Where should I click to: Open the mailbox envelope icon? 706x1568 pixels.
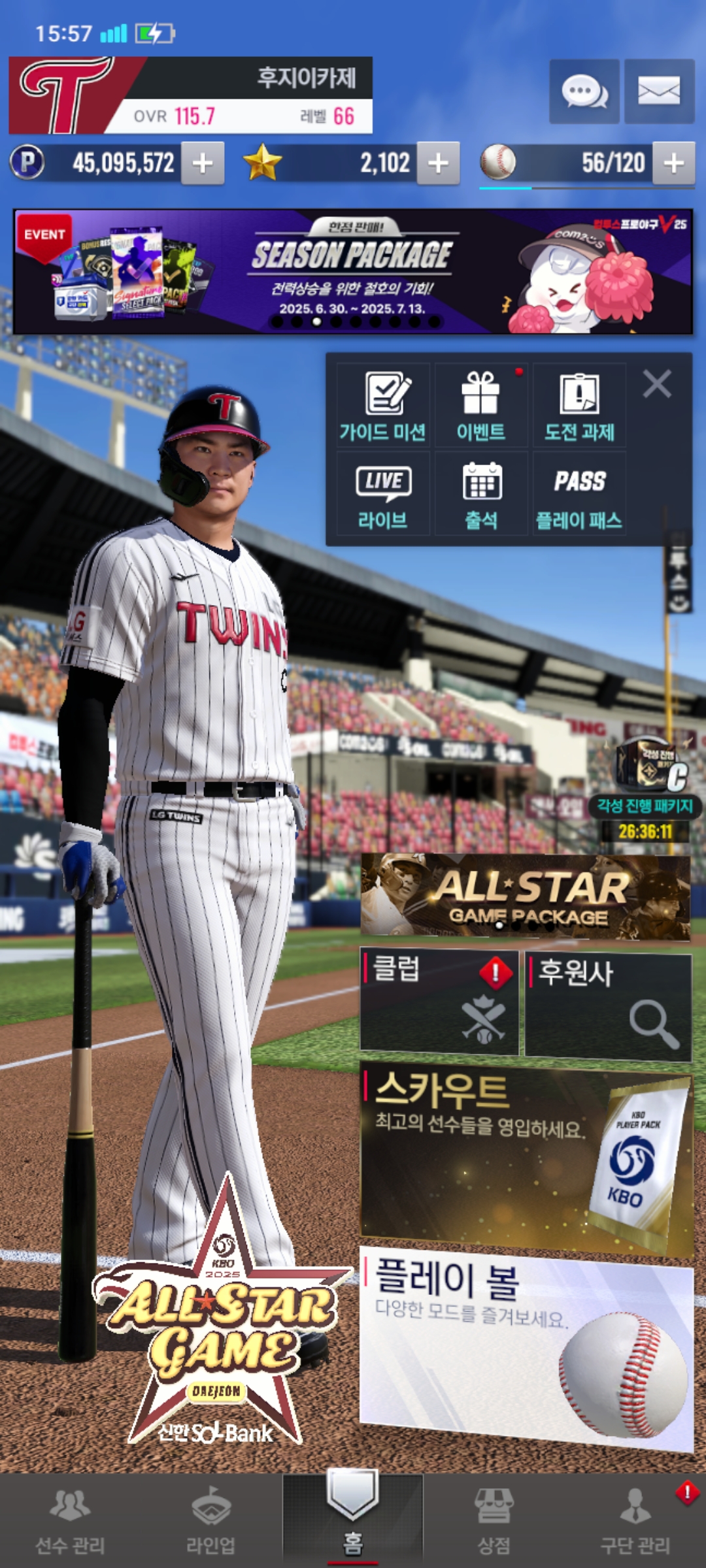tap(659, 91)
